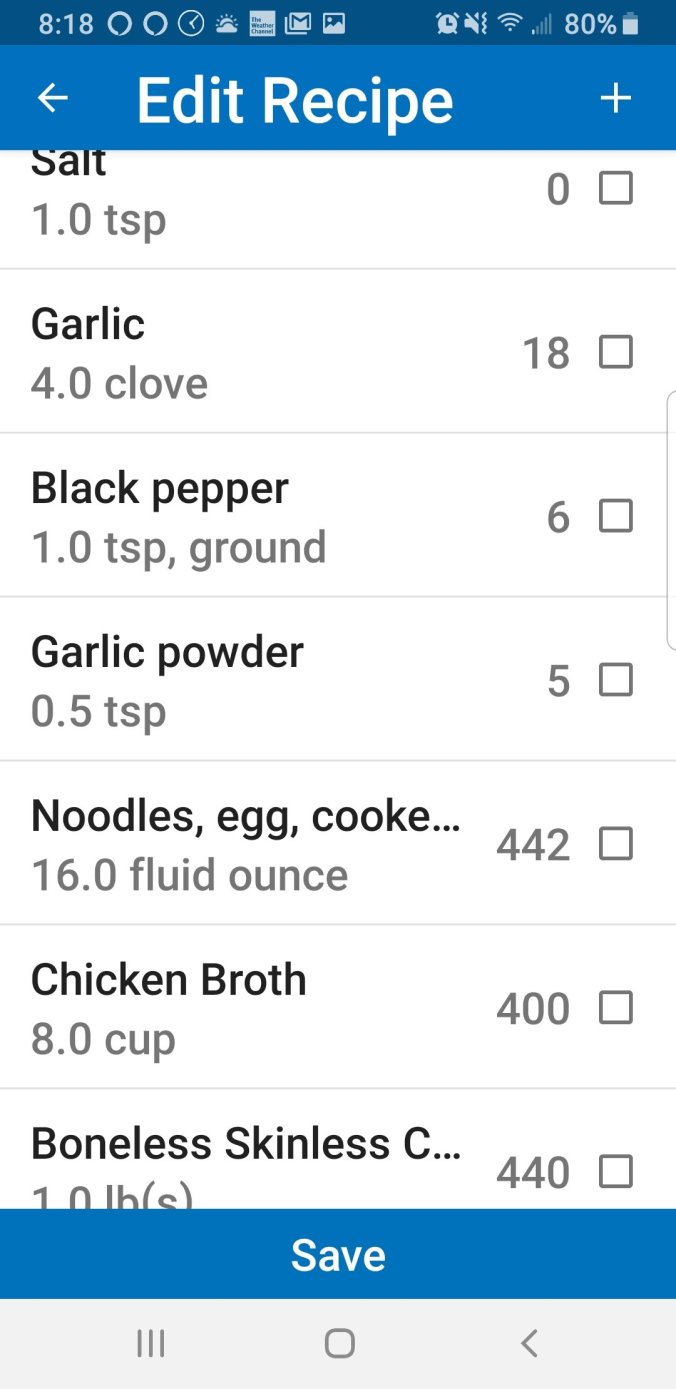This screenshot has width=676, height=1389.
Task: Check the box next to Salt
Action: [x=615, y=188]
